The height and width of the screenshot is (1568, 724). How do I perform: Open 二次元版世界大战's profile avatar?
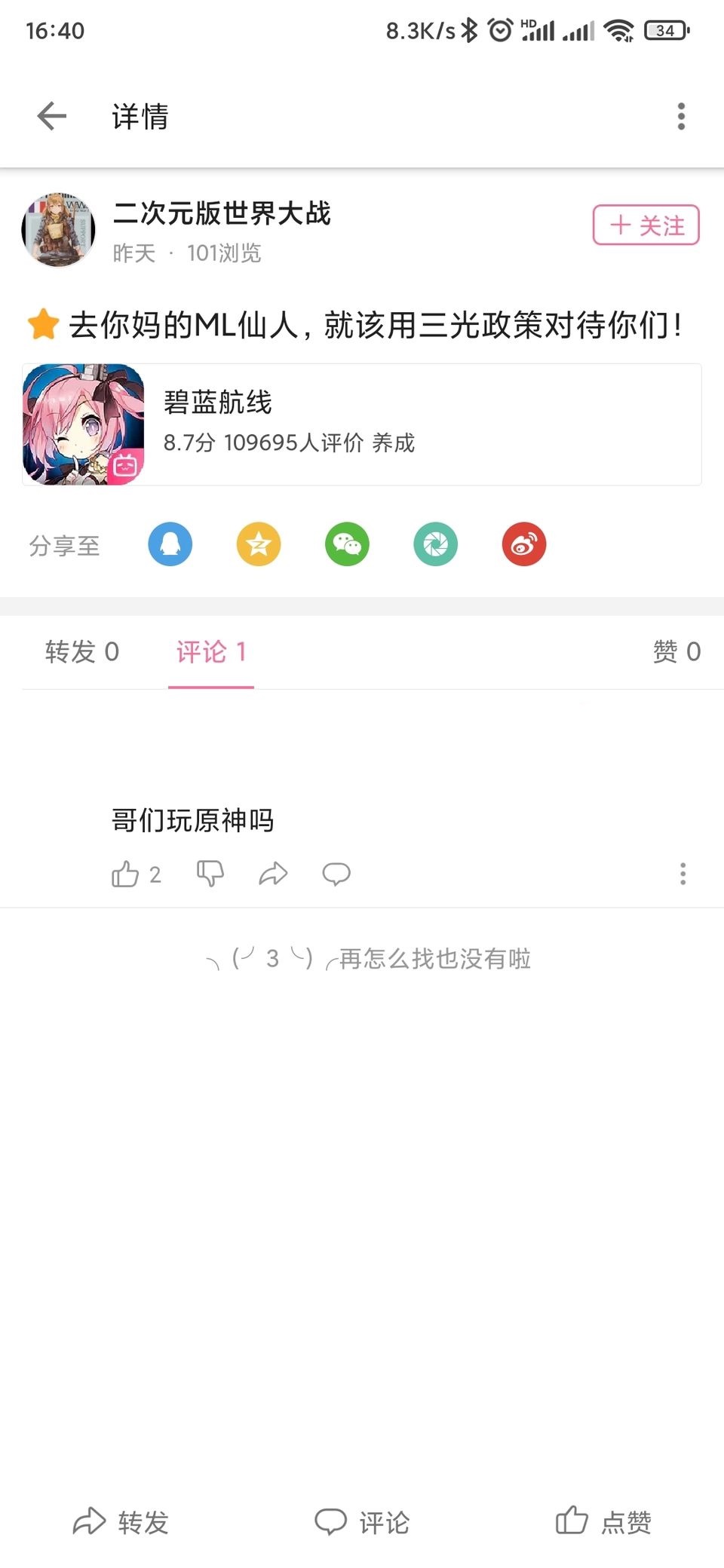(59, 230)
